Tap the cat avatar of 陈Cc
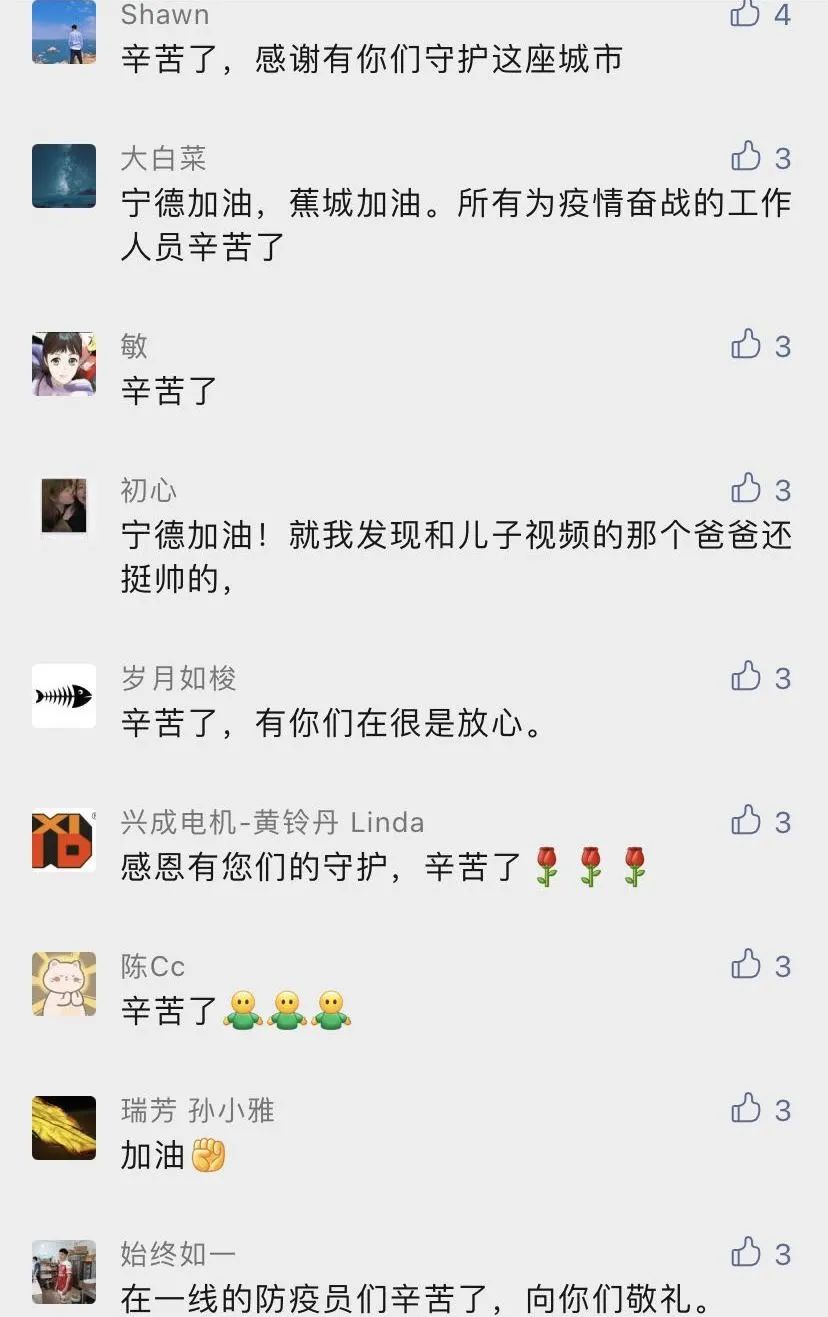 point(63,984)
